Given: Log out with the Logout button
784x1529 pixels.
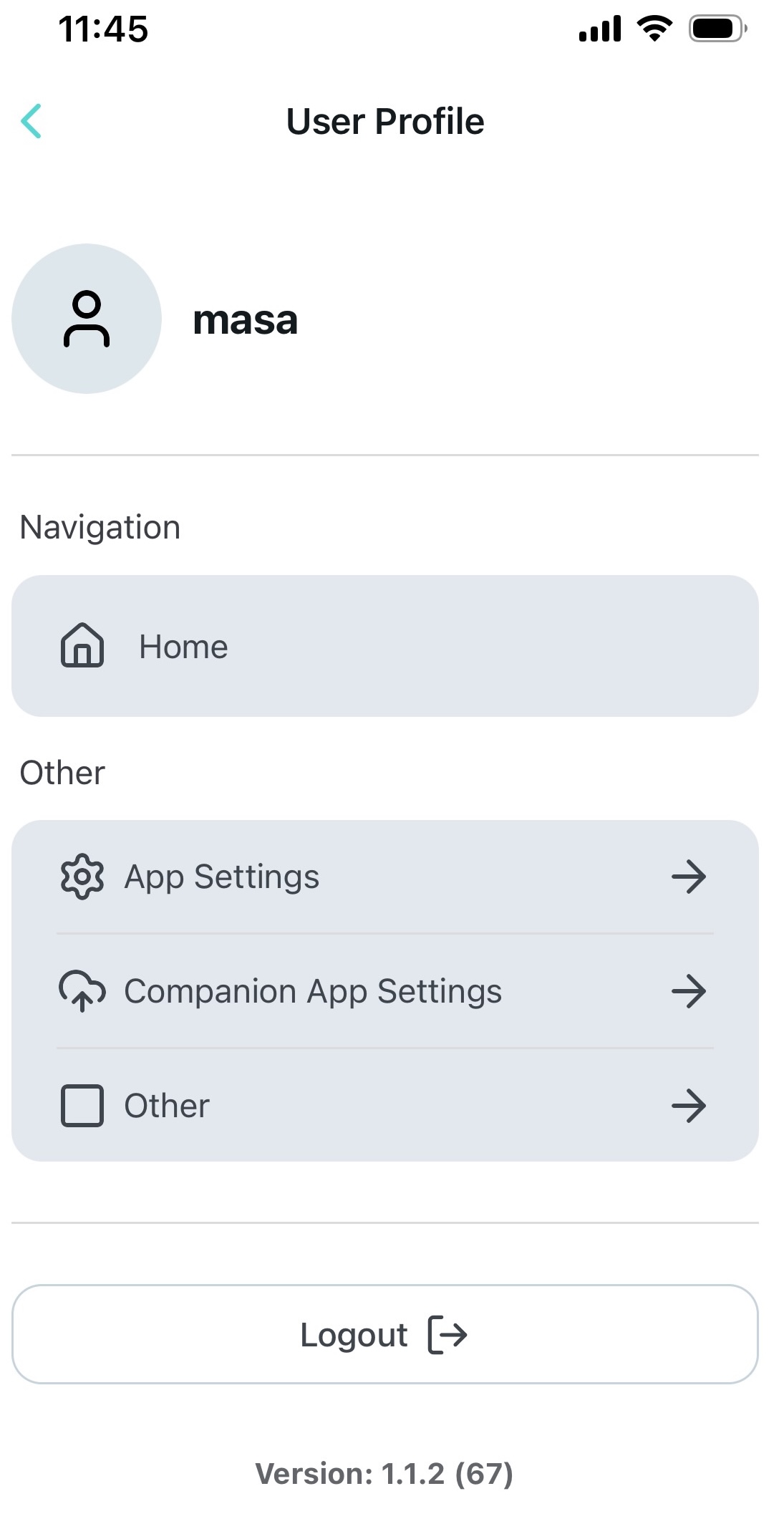Looking at the screenshot, I should tap(384, 1334).
